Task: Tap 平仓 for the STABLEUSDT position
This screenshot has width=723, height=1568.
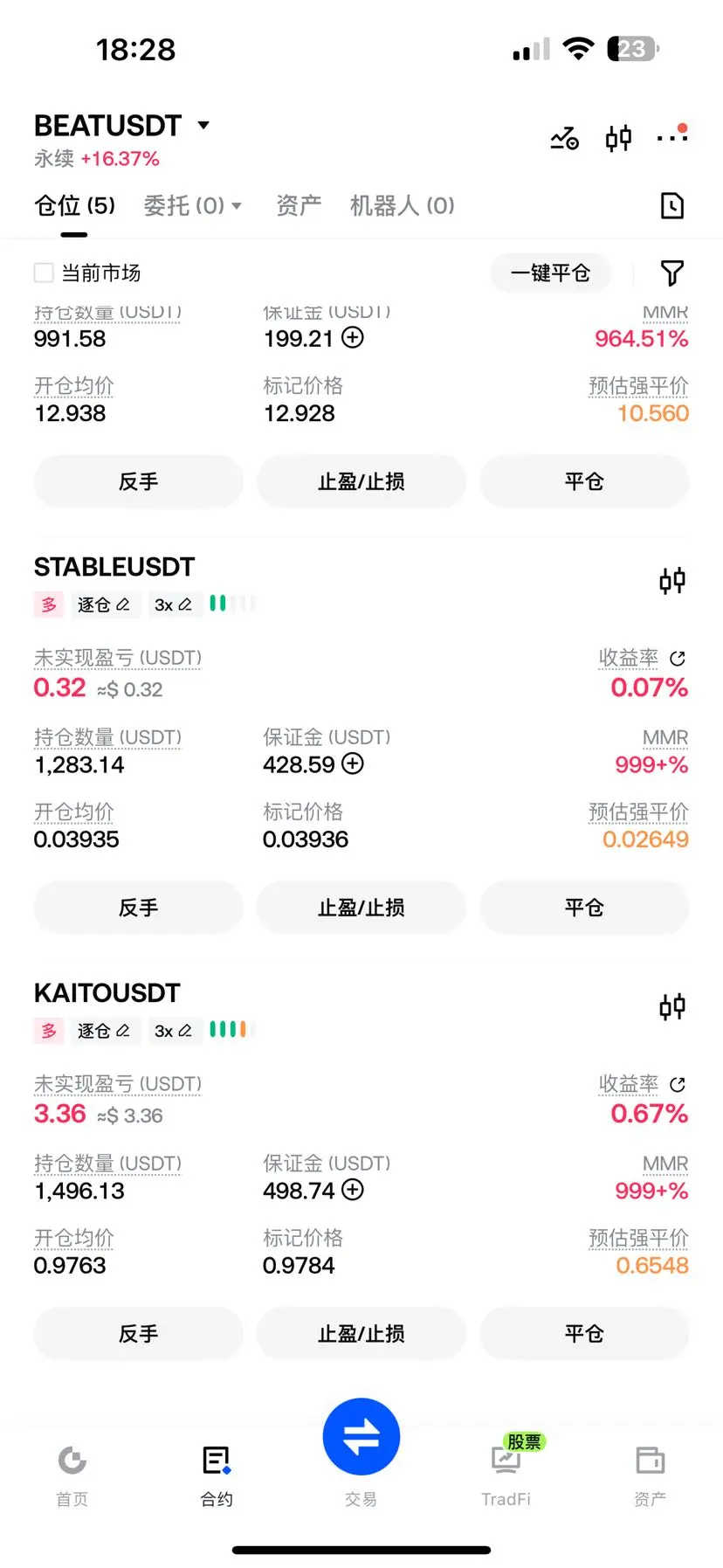Action: 584,908
